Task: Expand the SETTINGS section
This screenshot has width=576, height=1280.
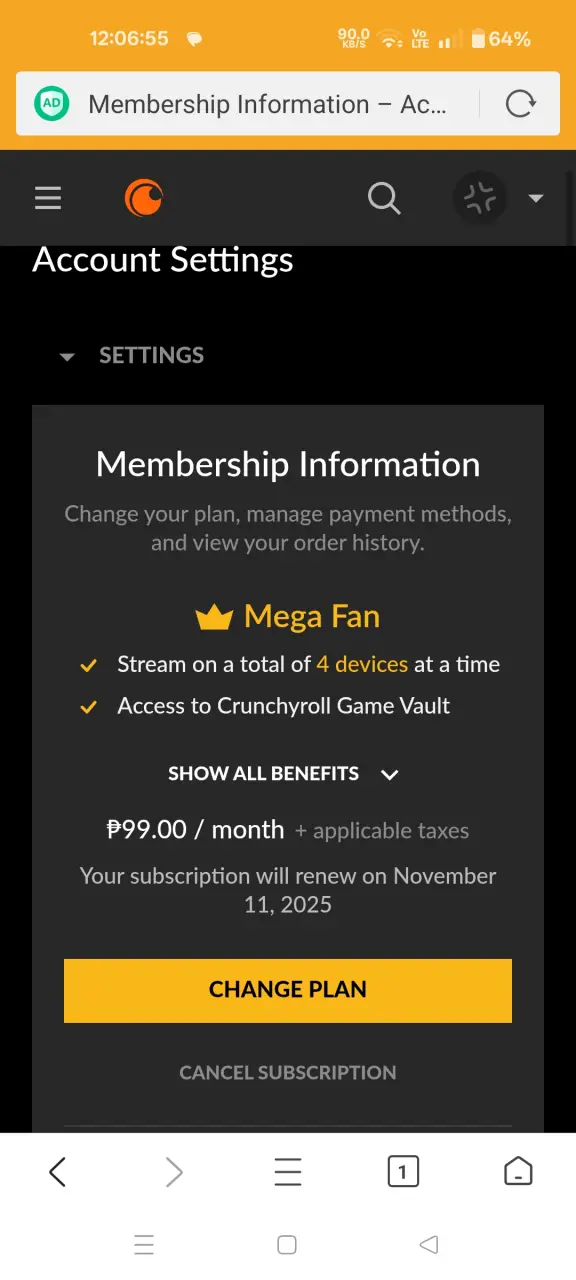Action: coord(132,355)
